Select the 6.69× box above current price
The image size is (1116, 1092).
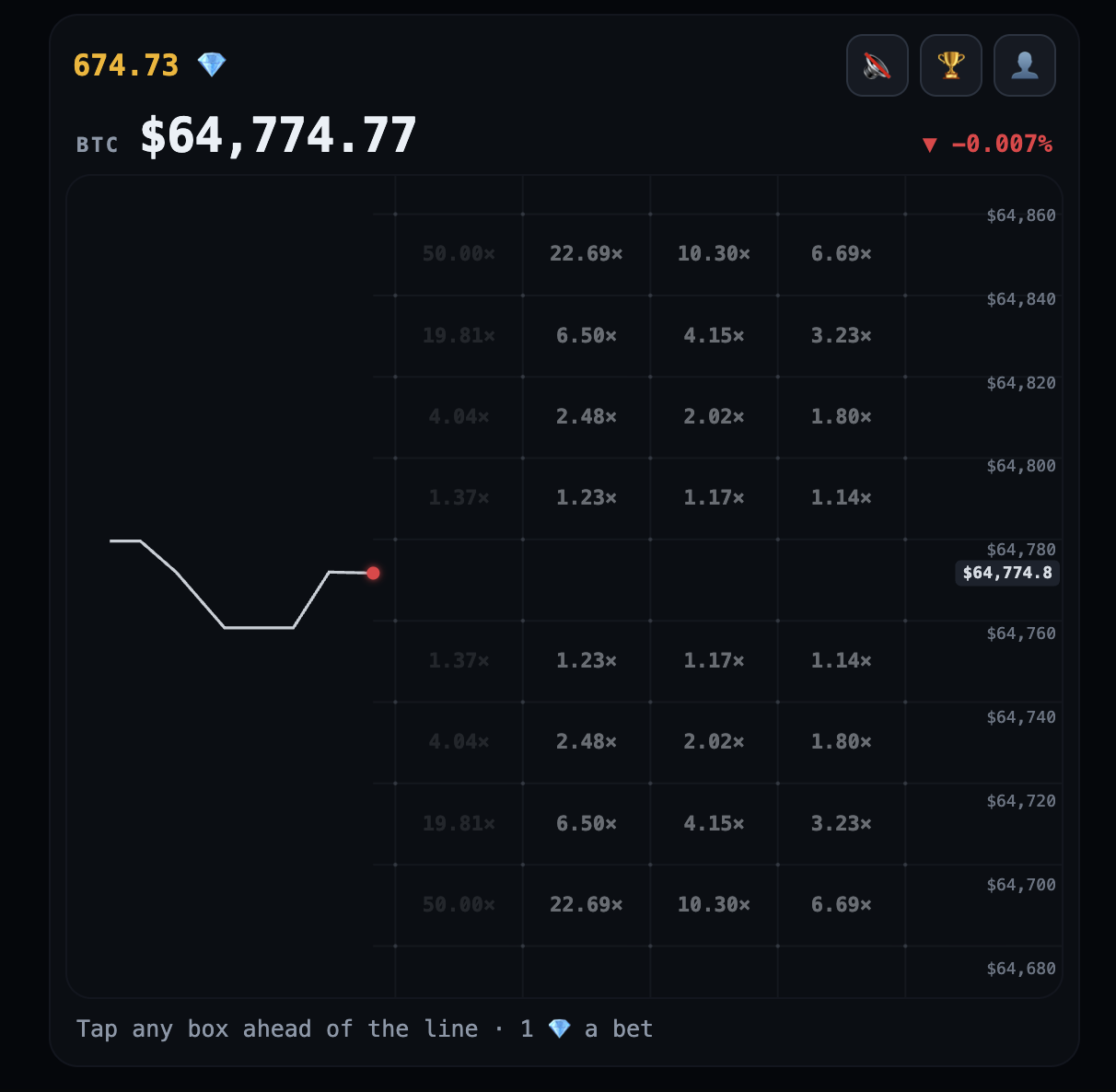click(842, 254)
